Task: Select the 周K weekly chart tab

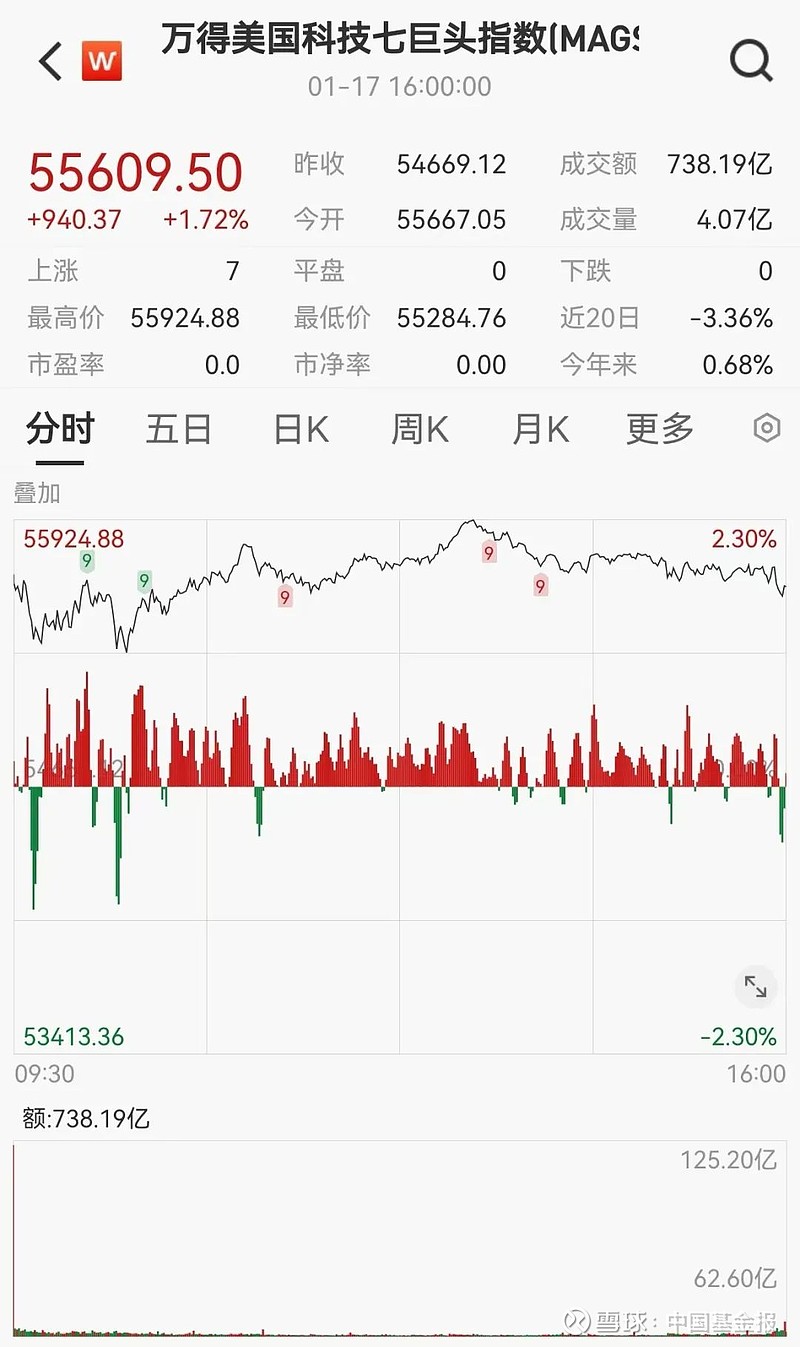Action: [x=418, y=428]
